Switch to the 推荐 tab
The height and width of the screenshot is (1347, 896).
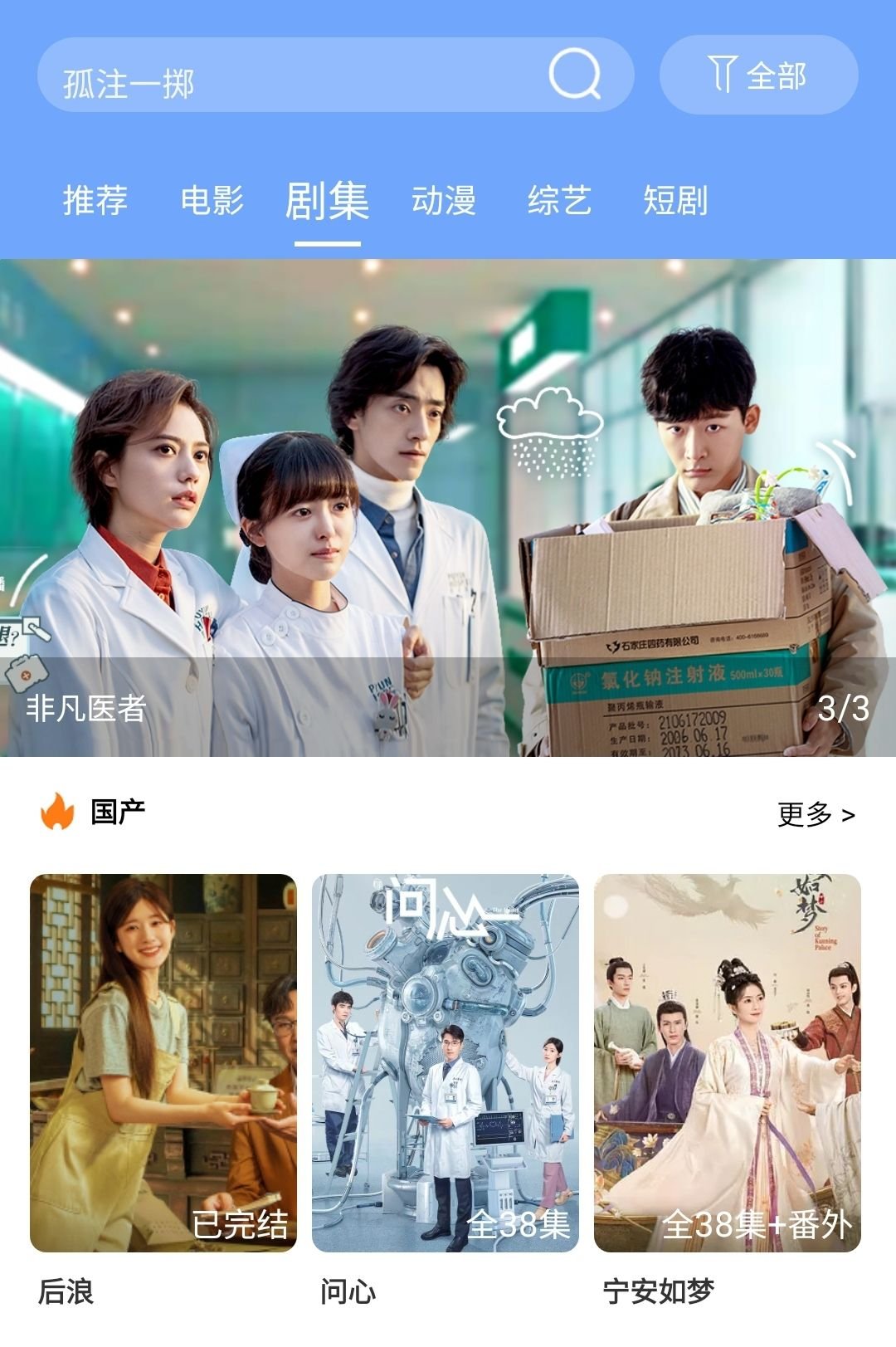click(95, 201)
